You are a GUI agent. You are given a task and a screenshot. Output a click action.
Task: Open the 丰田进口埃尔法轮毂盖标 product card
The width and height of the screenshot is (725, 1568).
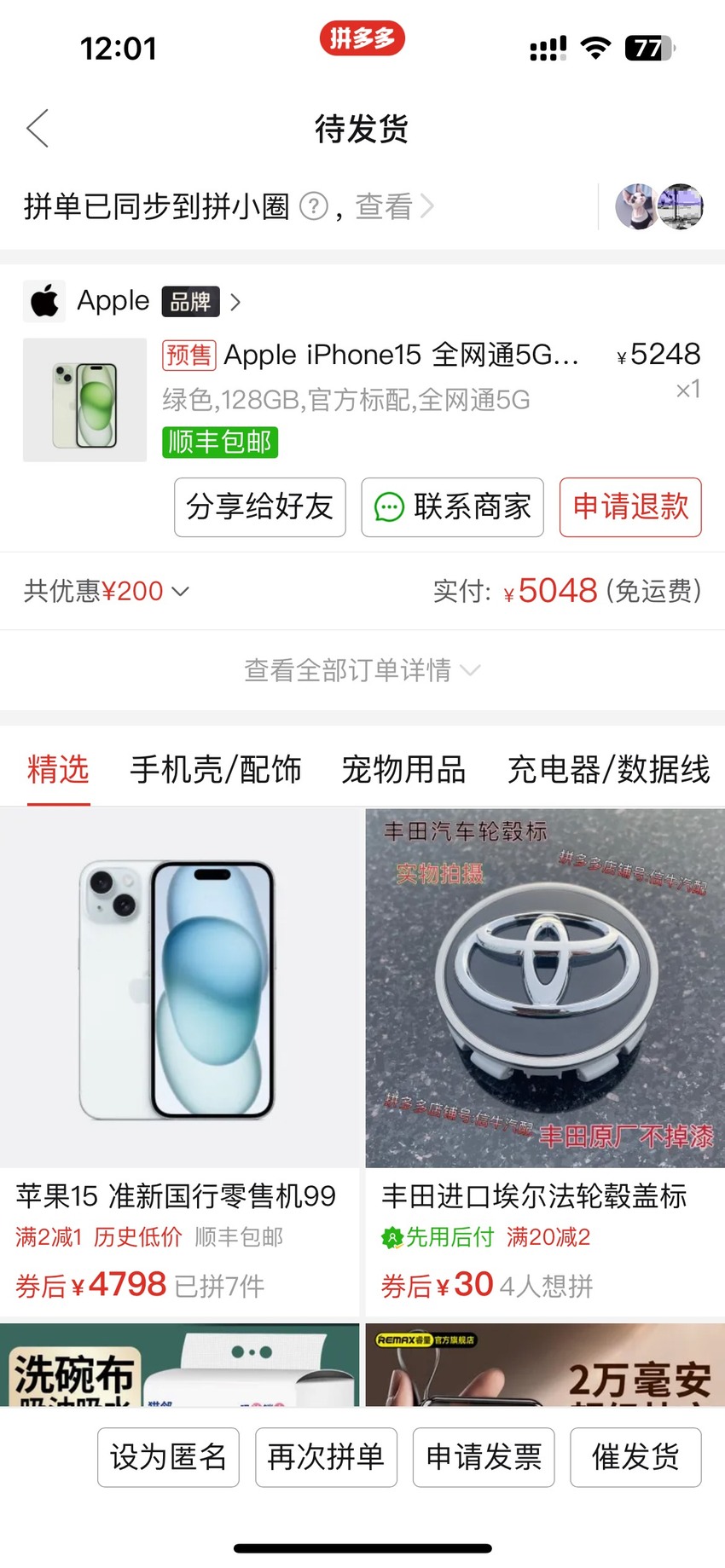pos(545,1062)
